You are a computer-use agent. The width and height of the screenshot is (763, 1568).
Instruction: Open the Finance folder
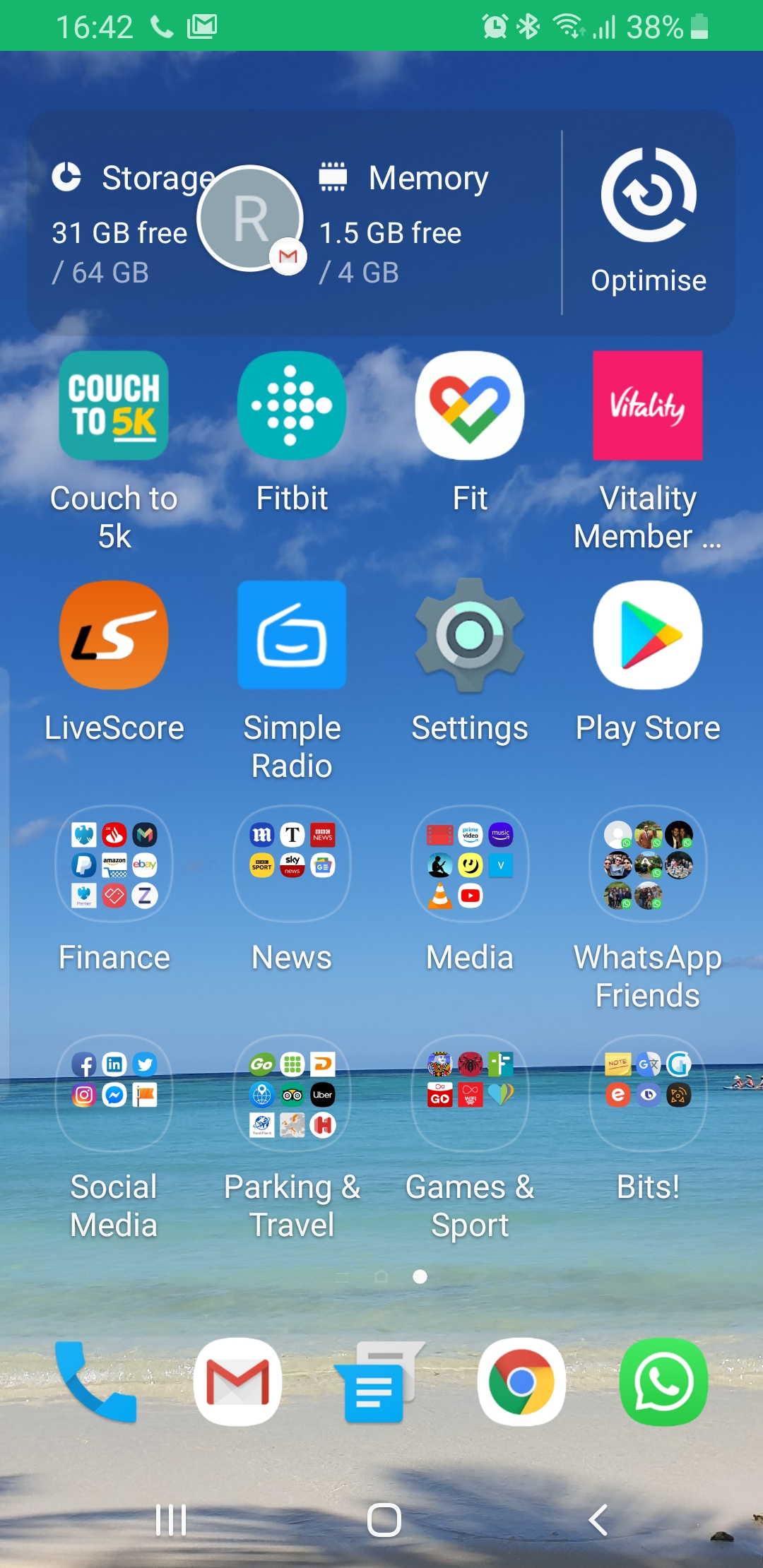pos(114,865)
